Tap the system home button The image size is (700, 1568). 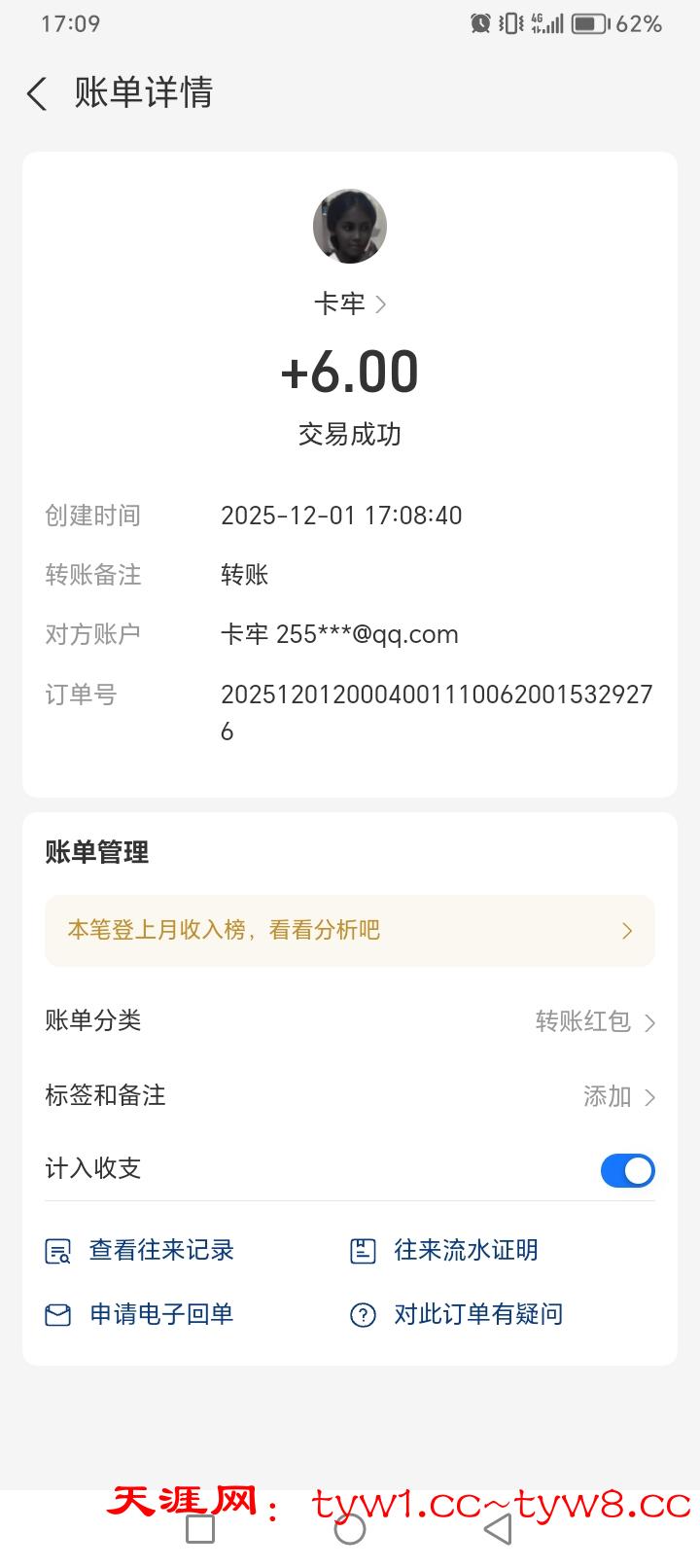[350, 1529]
